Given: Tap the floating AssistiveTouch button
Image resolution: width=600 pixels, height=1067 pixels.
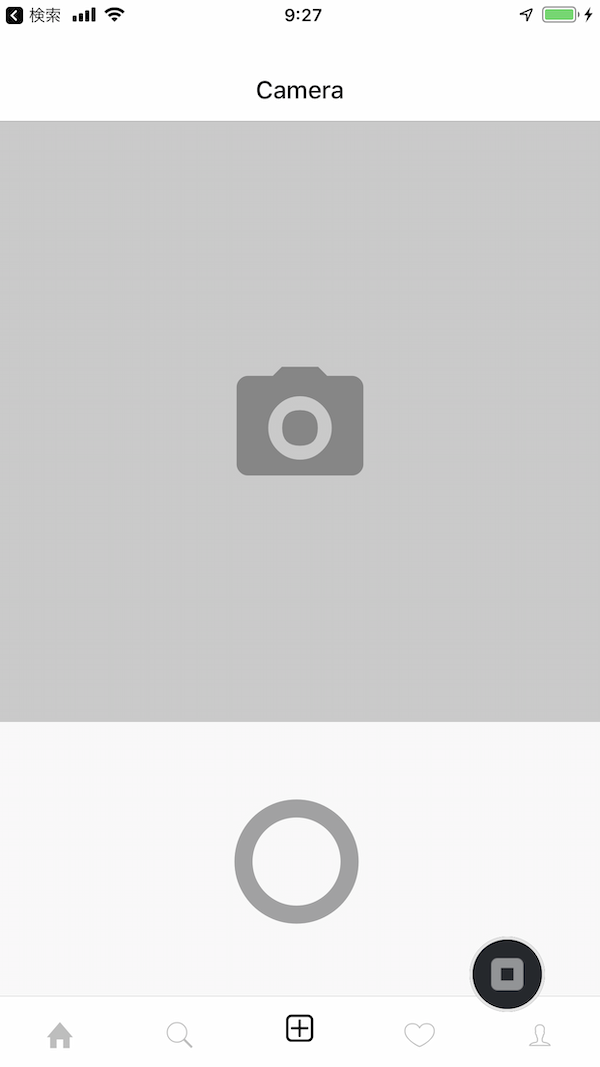Looking at the screenshot, I should coord(507,974).
